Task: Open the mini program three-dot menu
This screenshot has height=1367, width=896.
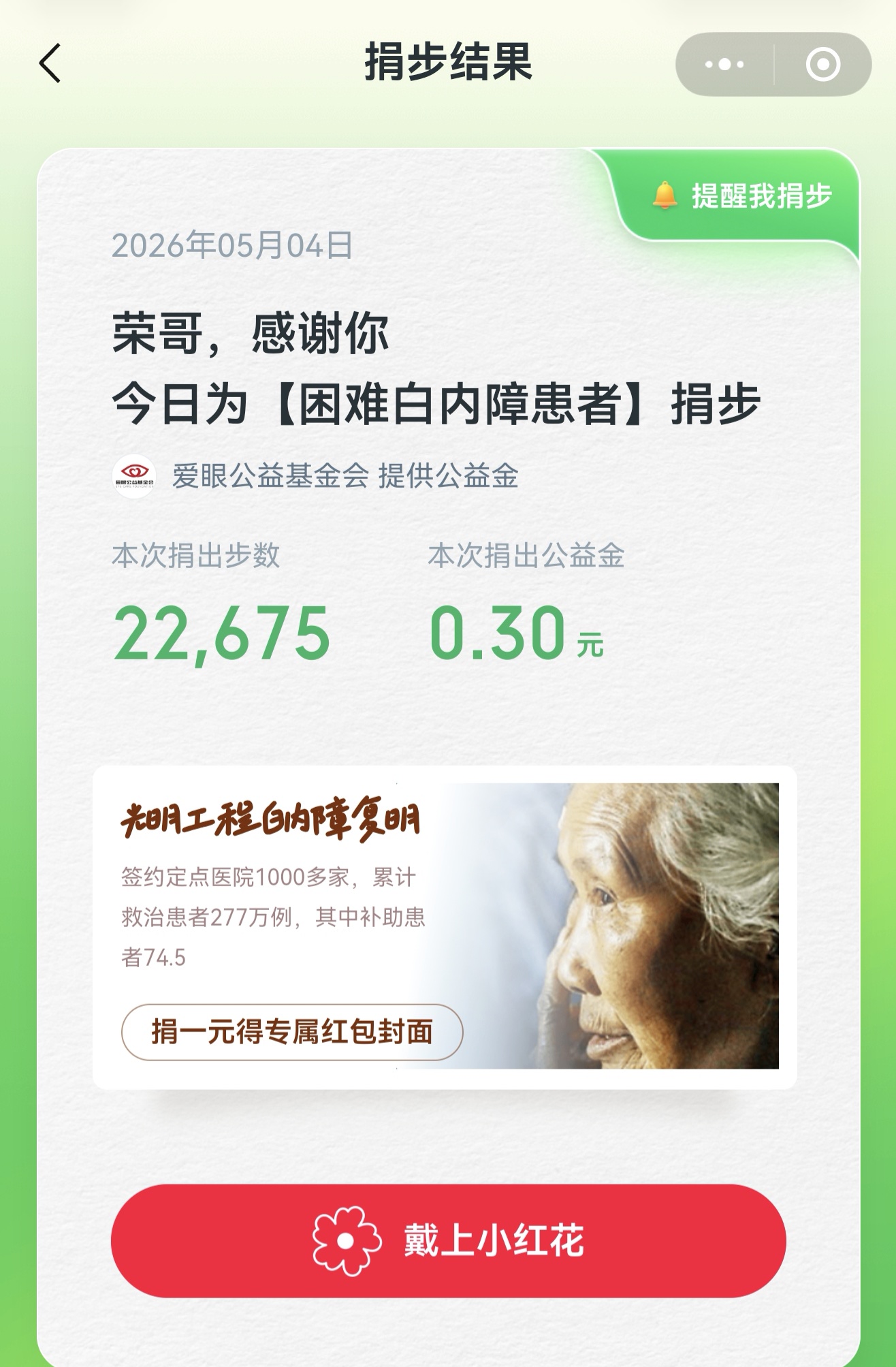Action: click(724, 65)
